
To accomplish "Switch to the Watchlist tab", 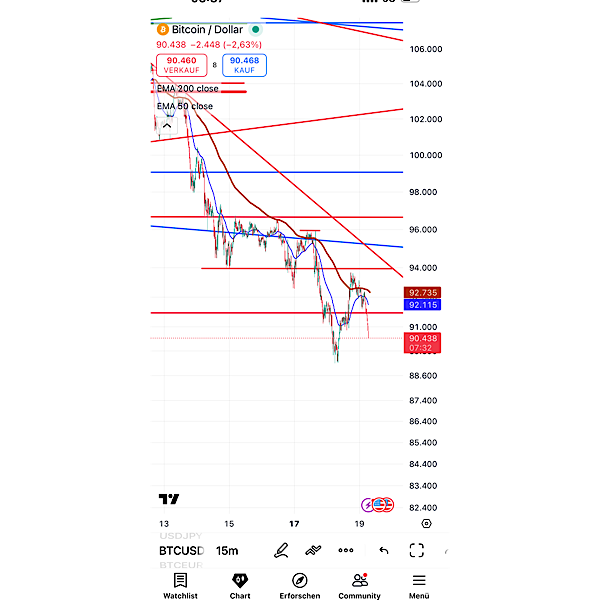I will [x=180, y=585].
